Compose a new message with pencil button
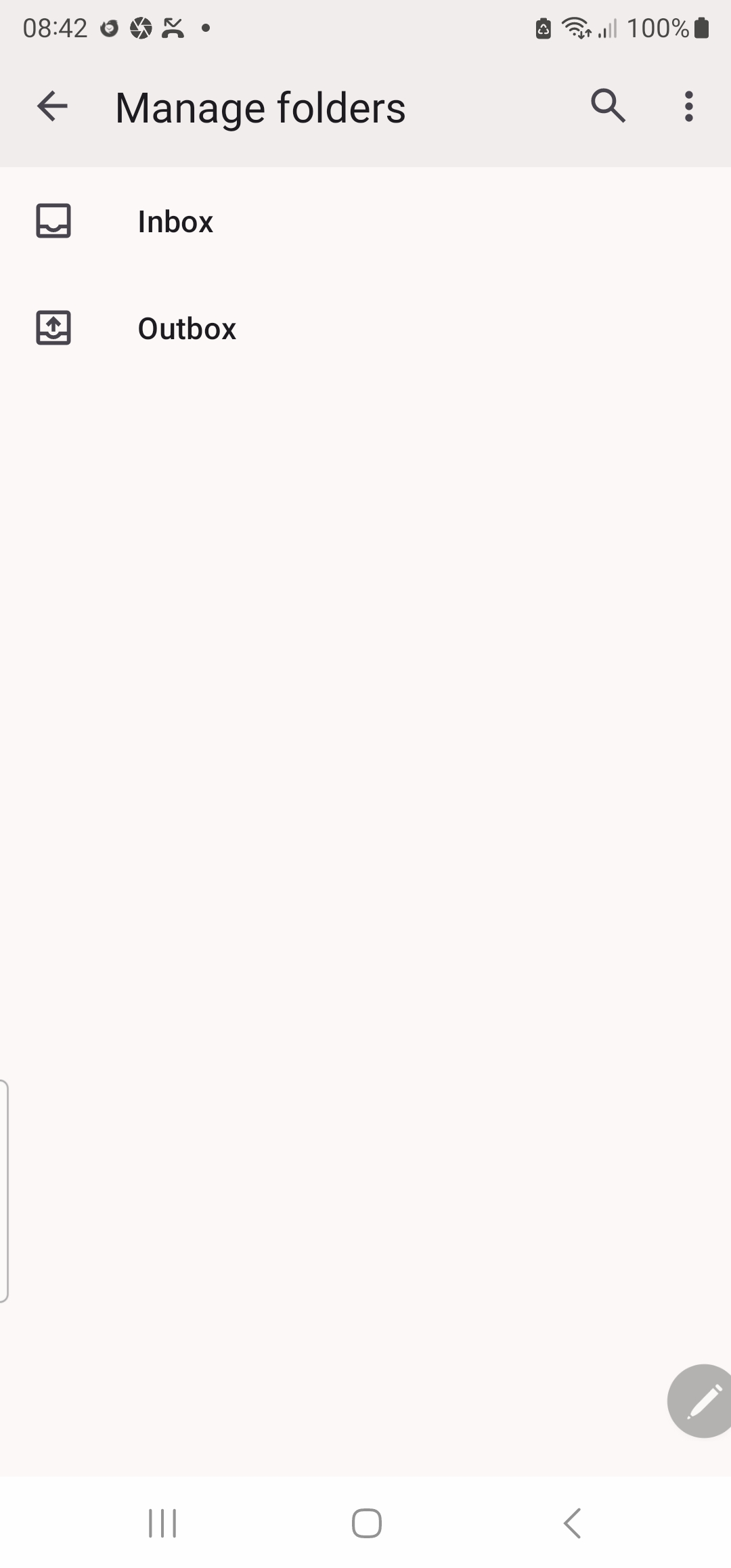This screenshot has height=1568, width=731. click(701, 1401)
